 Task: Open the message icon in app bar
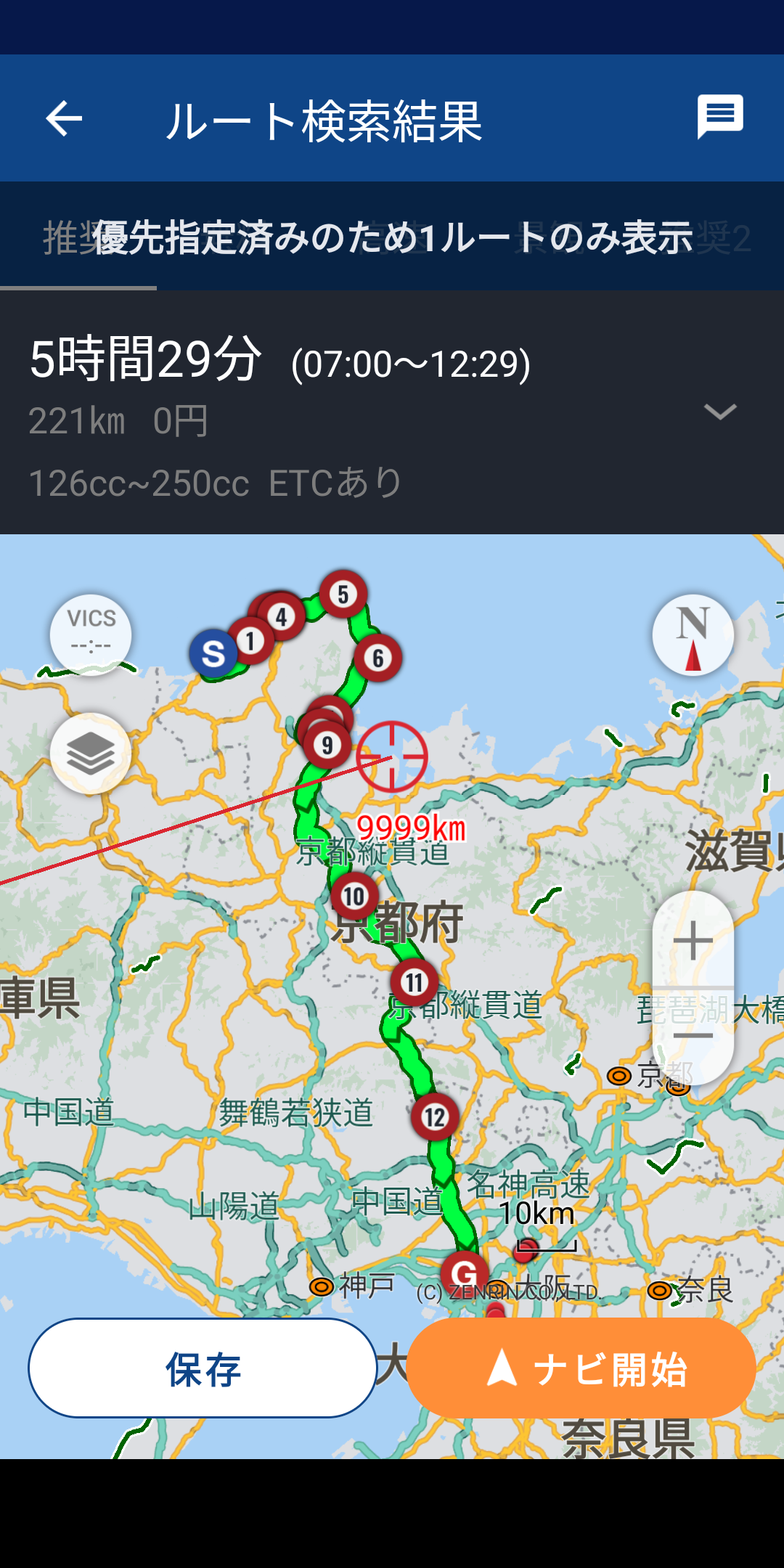719,116
